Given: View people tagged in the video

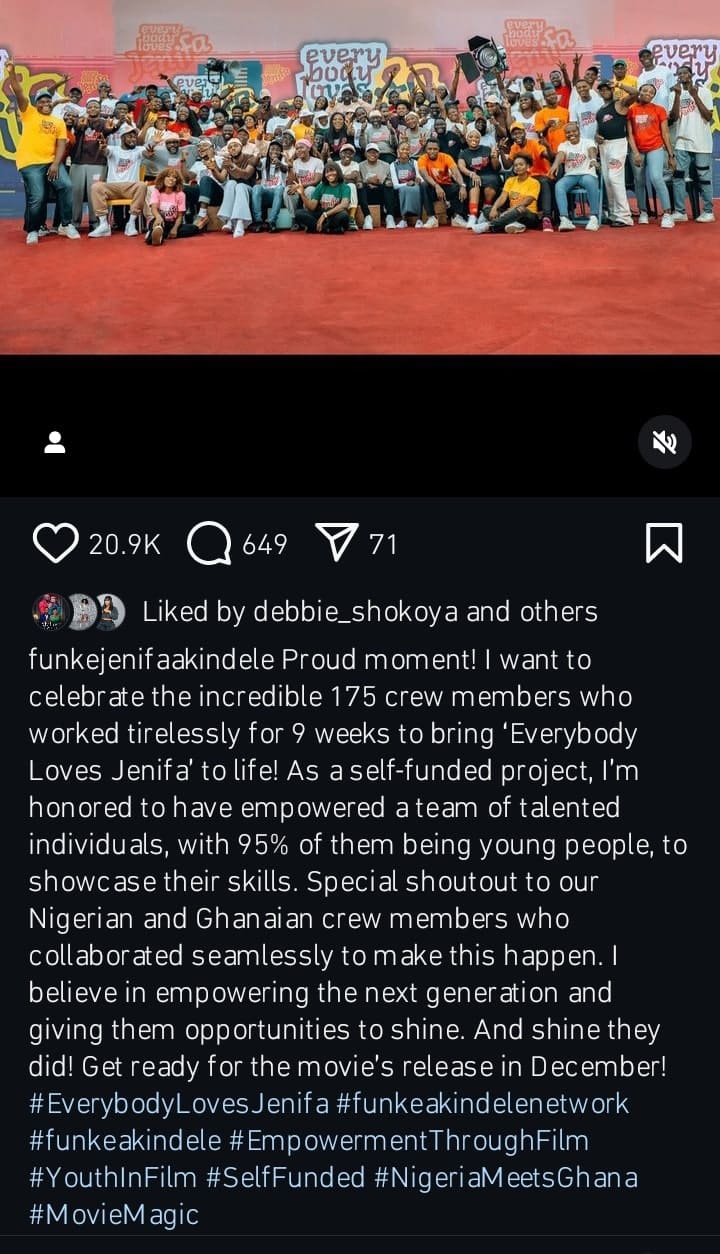Looking at the screenshot, I should (55, 442).
